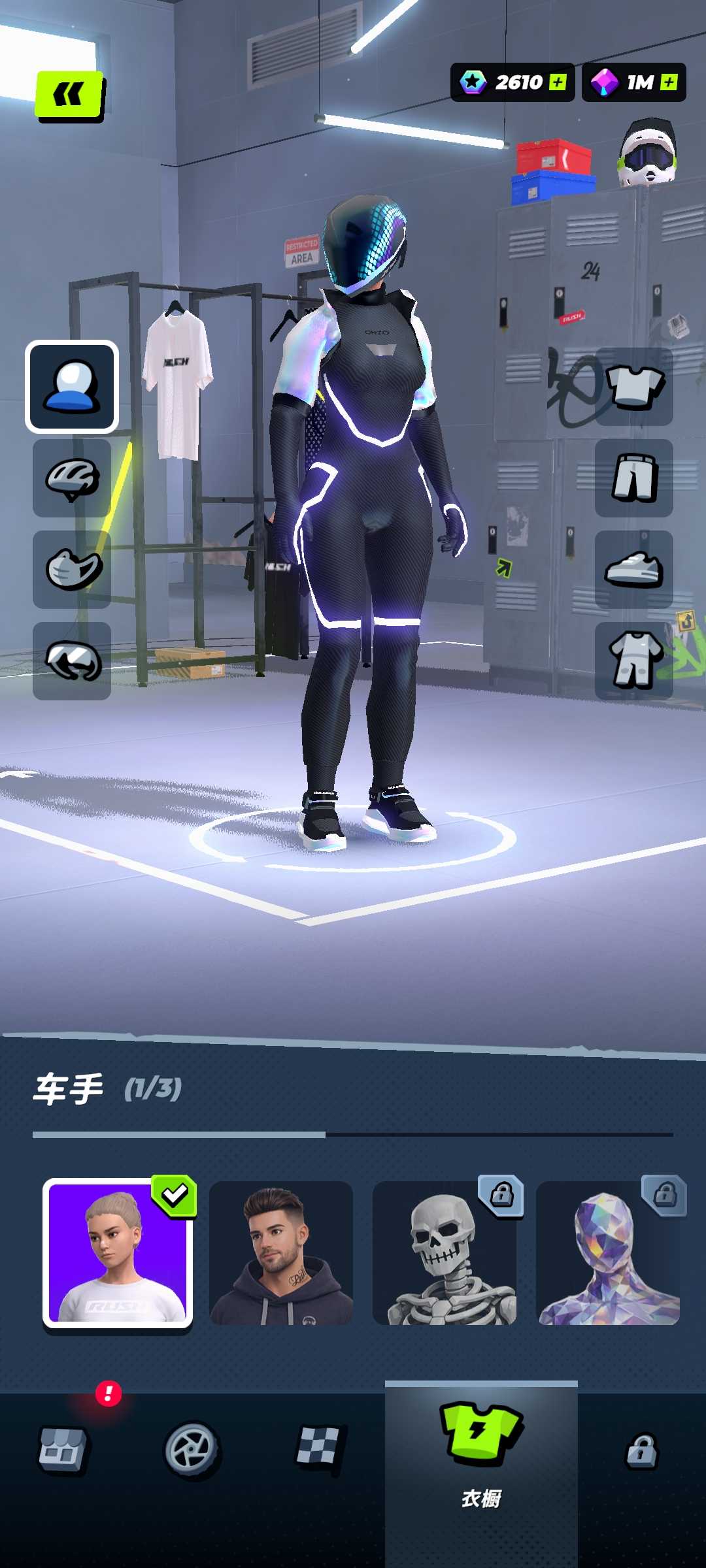Open the t-shirt tops category
706x1568 pixels.
(634, 387)
